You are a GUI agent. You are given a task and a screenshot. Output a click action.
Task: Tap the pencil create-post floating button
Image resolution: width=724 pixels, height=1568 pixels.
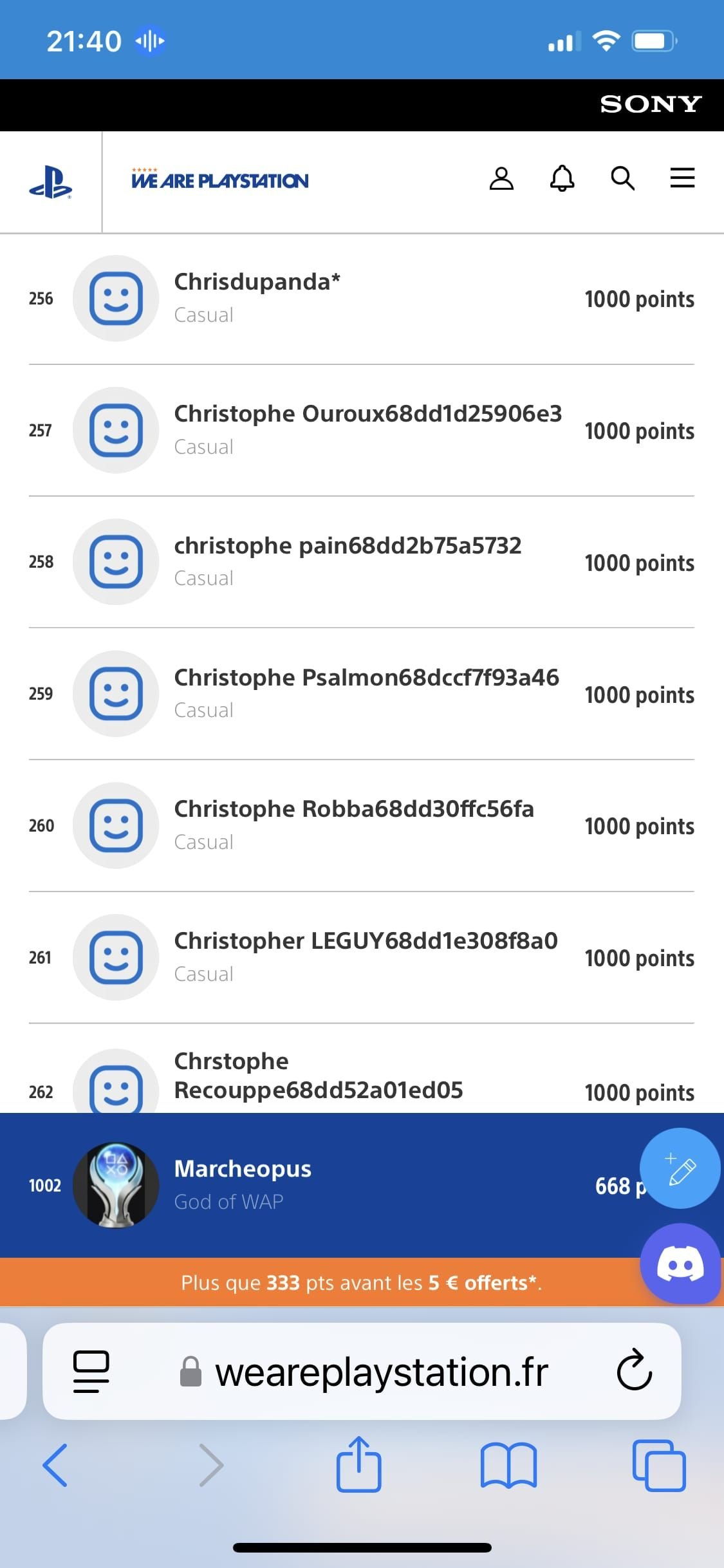coord(680,1168)
